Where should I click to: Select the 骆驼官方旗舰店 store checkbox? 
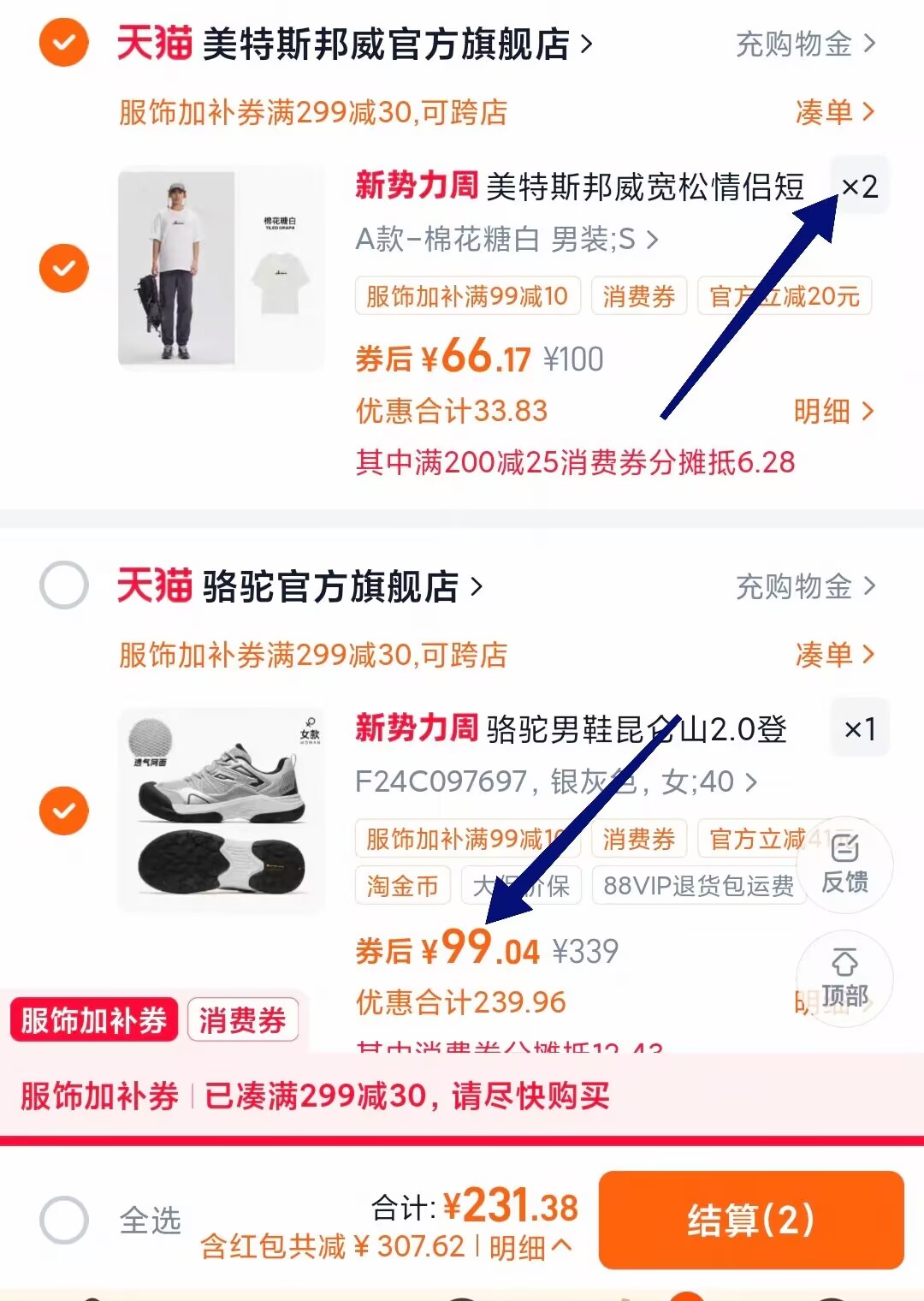(x=64, y=585)
